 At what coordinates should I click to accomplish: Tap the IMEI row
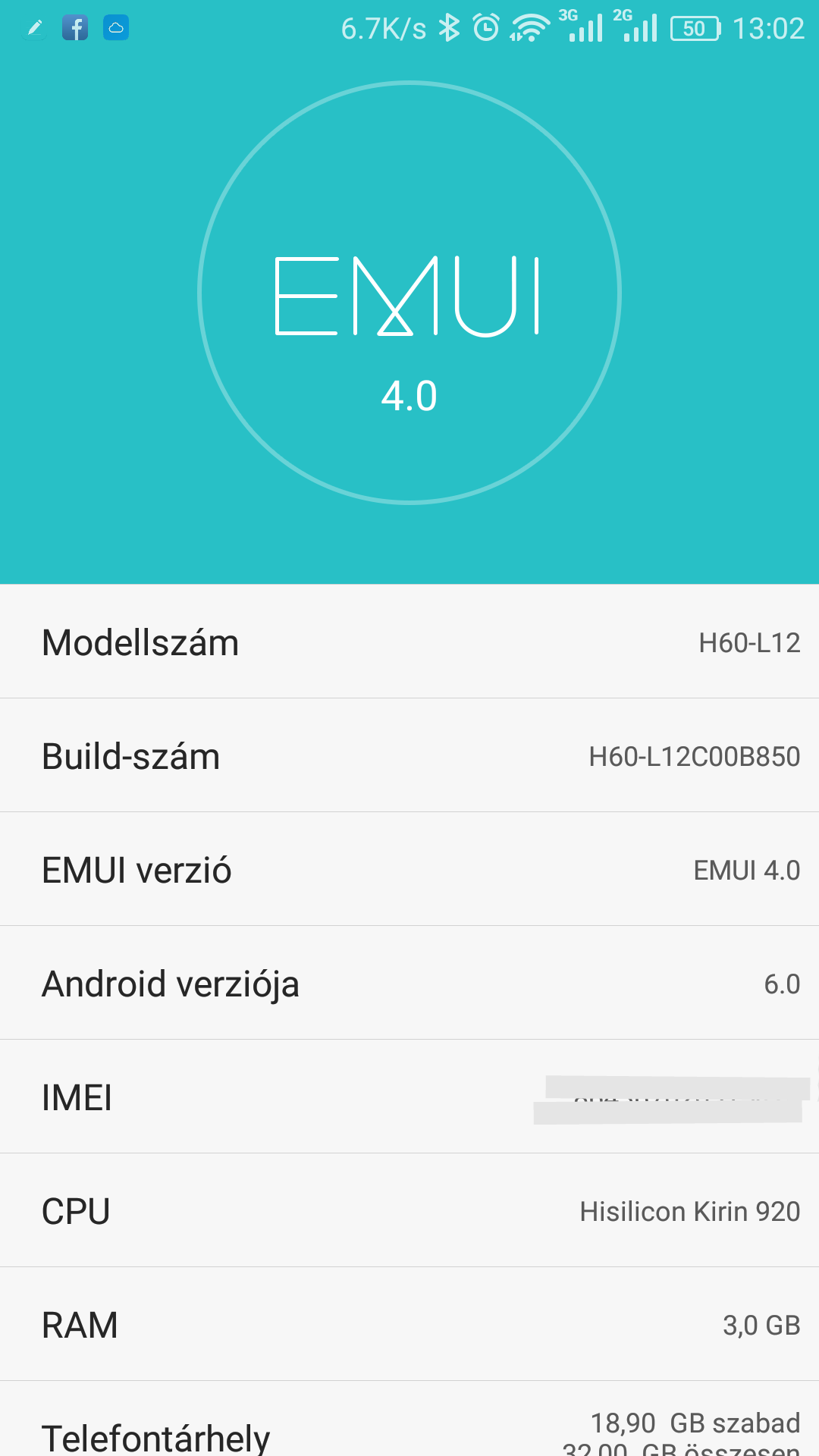coord(409,1097)
